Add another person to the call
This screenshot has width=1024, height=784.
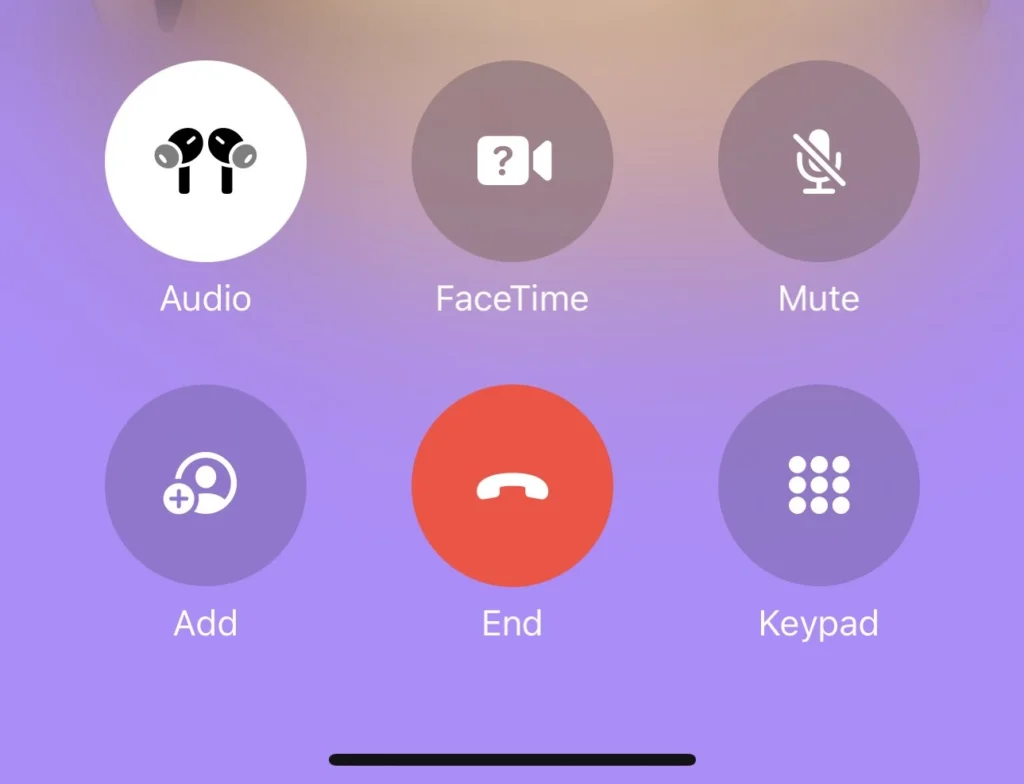[x=206, y=485]
